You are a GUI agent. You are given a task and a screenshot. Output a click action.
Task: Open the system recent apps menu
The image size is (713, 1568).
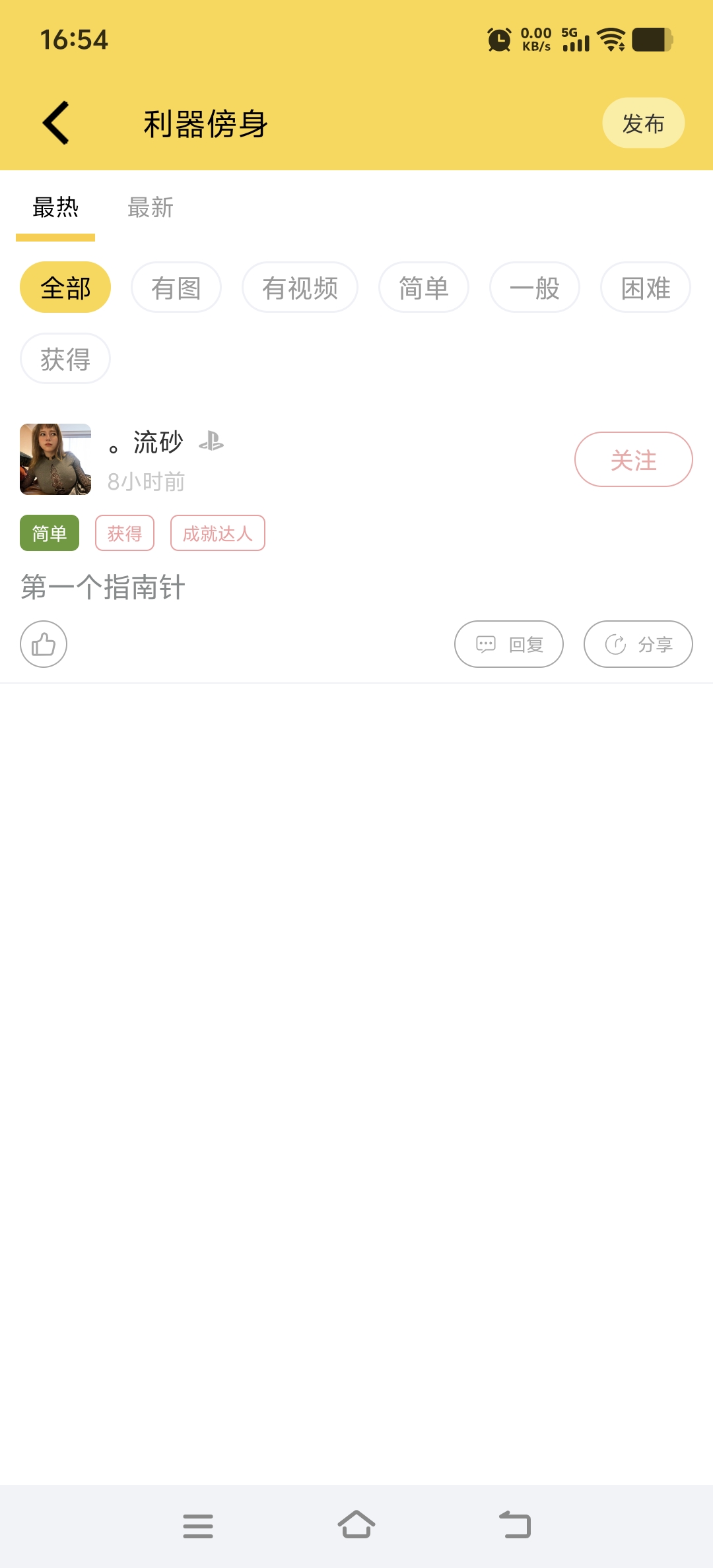(198, 1526)
